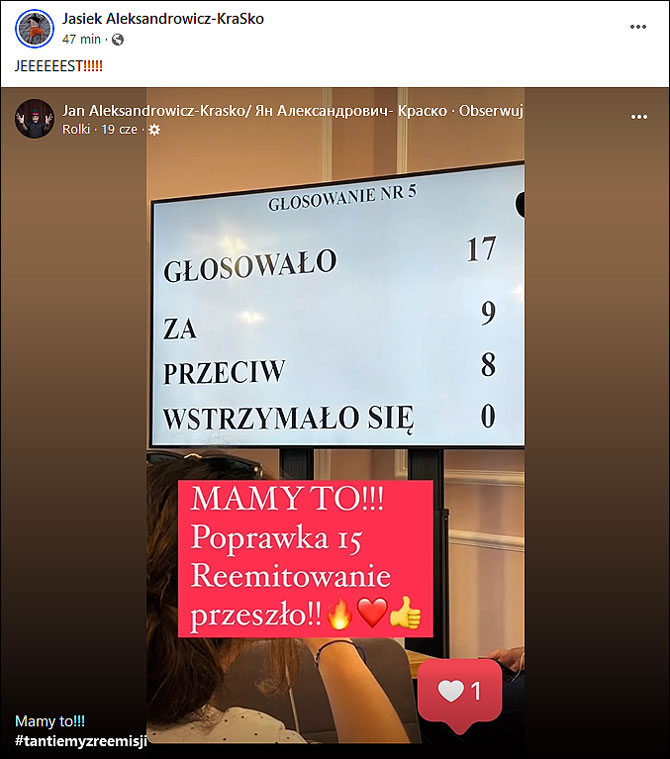The width and height of the screenshot is (670, 759).
Task: Open the reel's three-dot options menu
Action: click(639, 117)
